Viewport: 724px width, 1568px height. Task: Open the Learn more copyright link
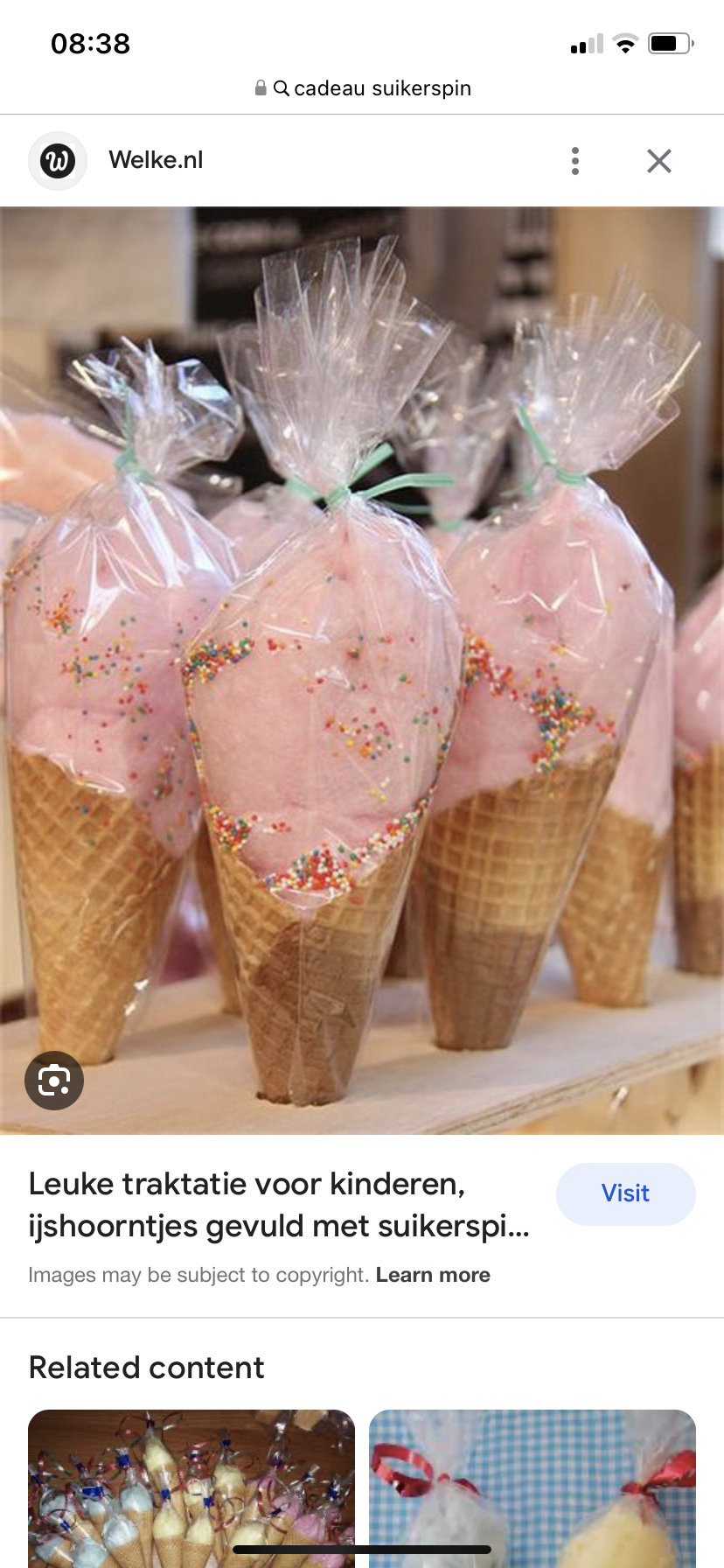pyautogui.click(x=433, y=1275)
